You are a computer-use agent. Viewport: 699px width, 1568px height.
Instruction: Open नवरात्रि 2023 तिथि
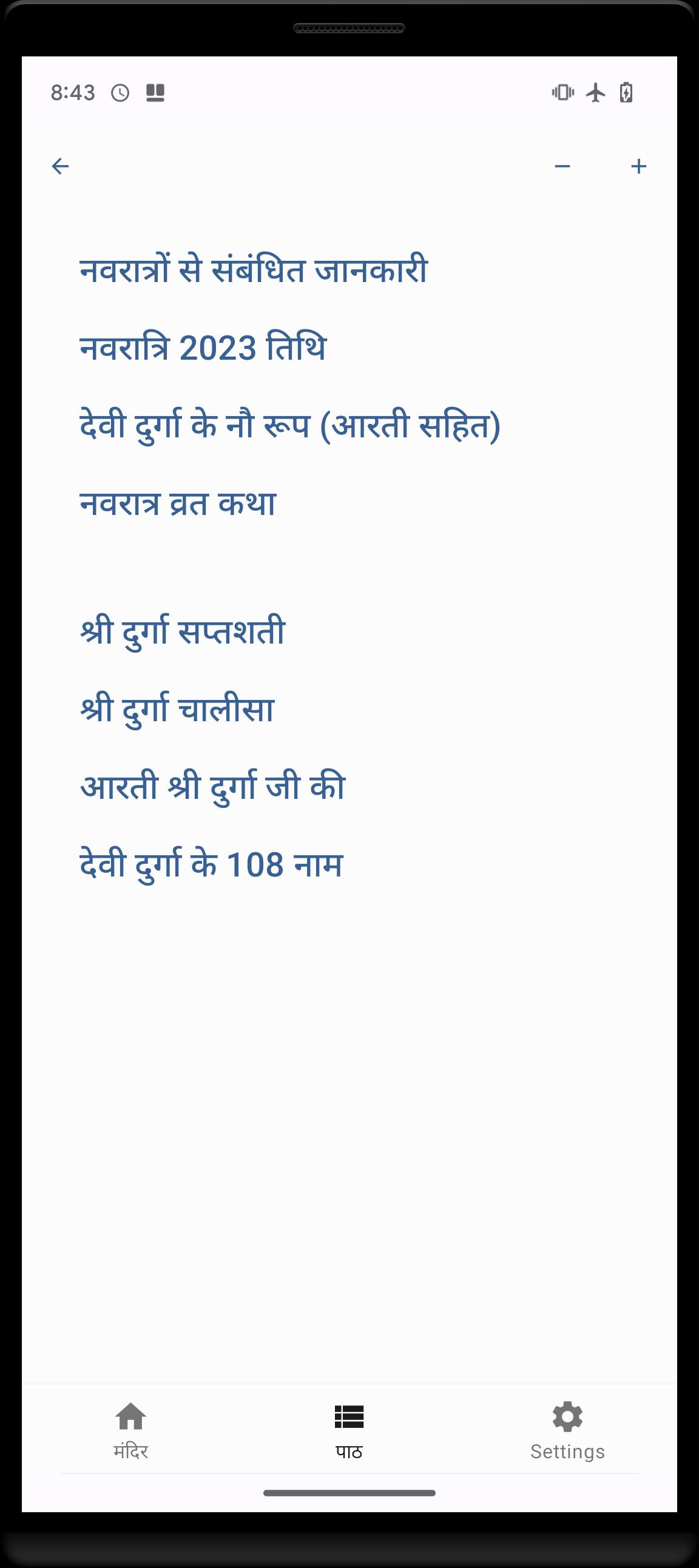(x=203, y=348)
